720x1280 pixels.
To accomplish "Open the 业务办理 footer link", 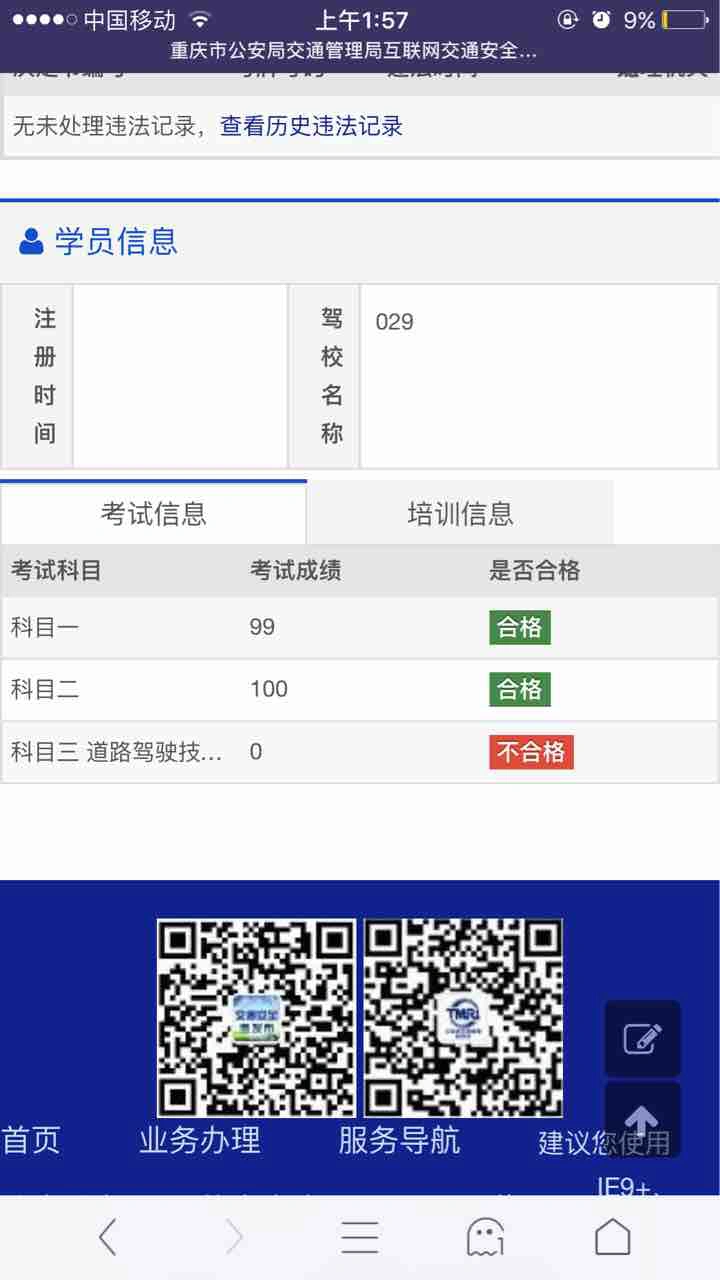I will pos(200,1140).
